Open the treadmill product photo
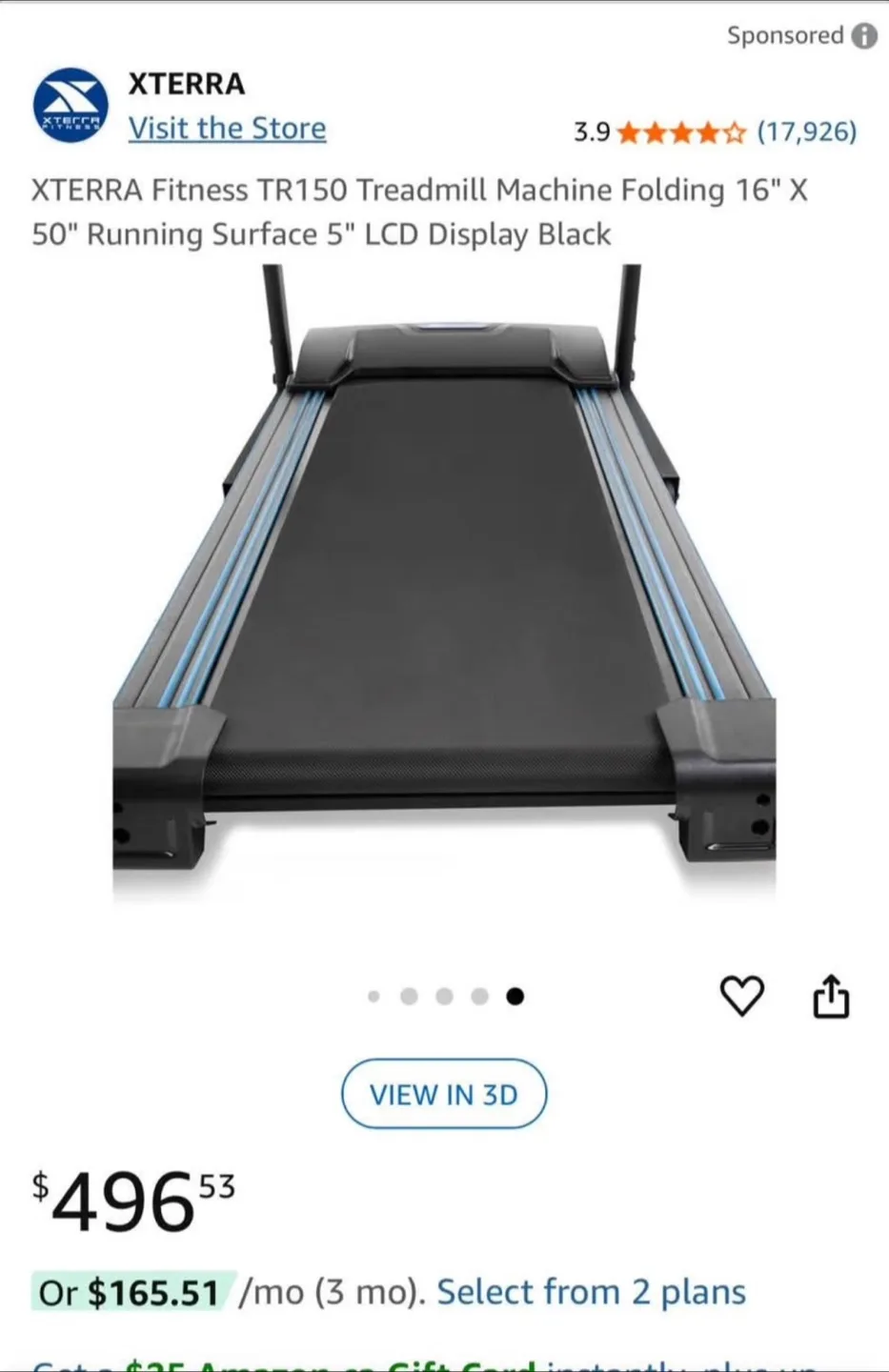The width and height of the screenshot is (889, 1372). tap(444, 591)
